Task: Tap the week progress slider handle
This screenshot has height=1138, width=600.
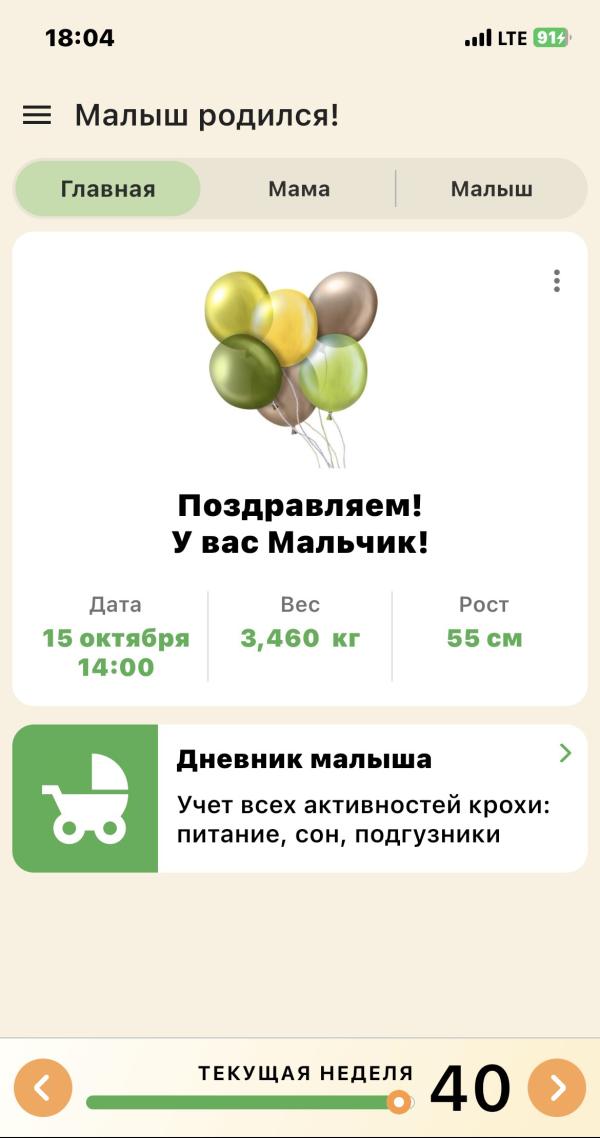Action: (399, 1102)
